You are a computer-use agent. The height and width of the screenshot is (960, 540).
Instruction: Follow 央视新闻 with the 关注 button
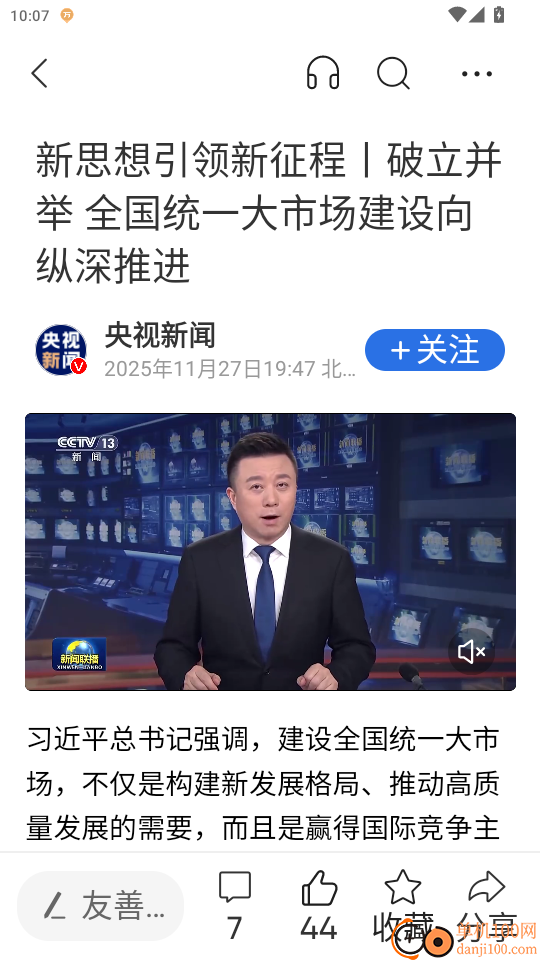coord(435,350)
